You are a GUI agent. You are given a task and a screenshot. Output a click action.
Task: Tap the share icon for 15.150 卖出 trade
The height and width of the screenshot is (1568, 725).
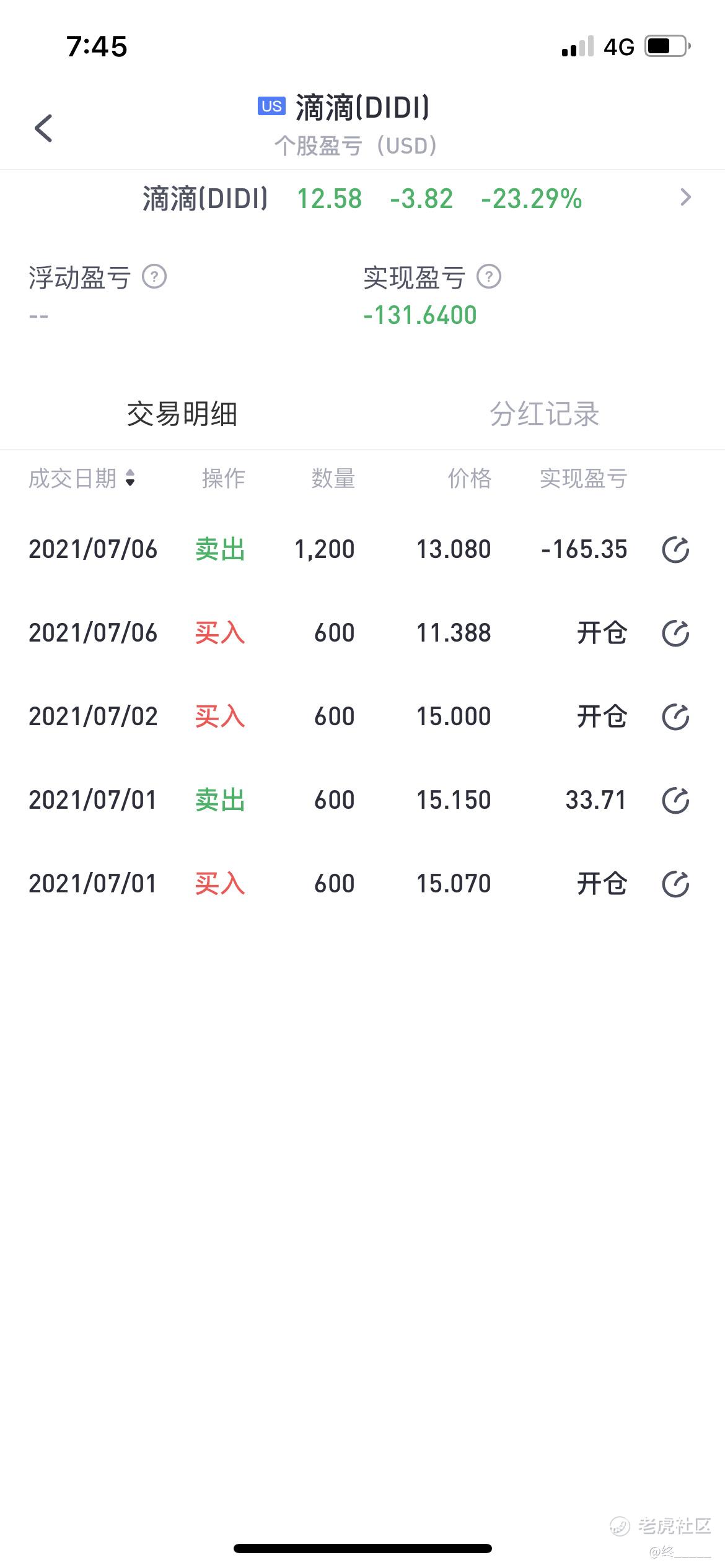click(675, 801)
